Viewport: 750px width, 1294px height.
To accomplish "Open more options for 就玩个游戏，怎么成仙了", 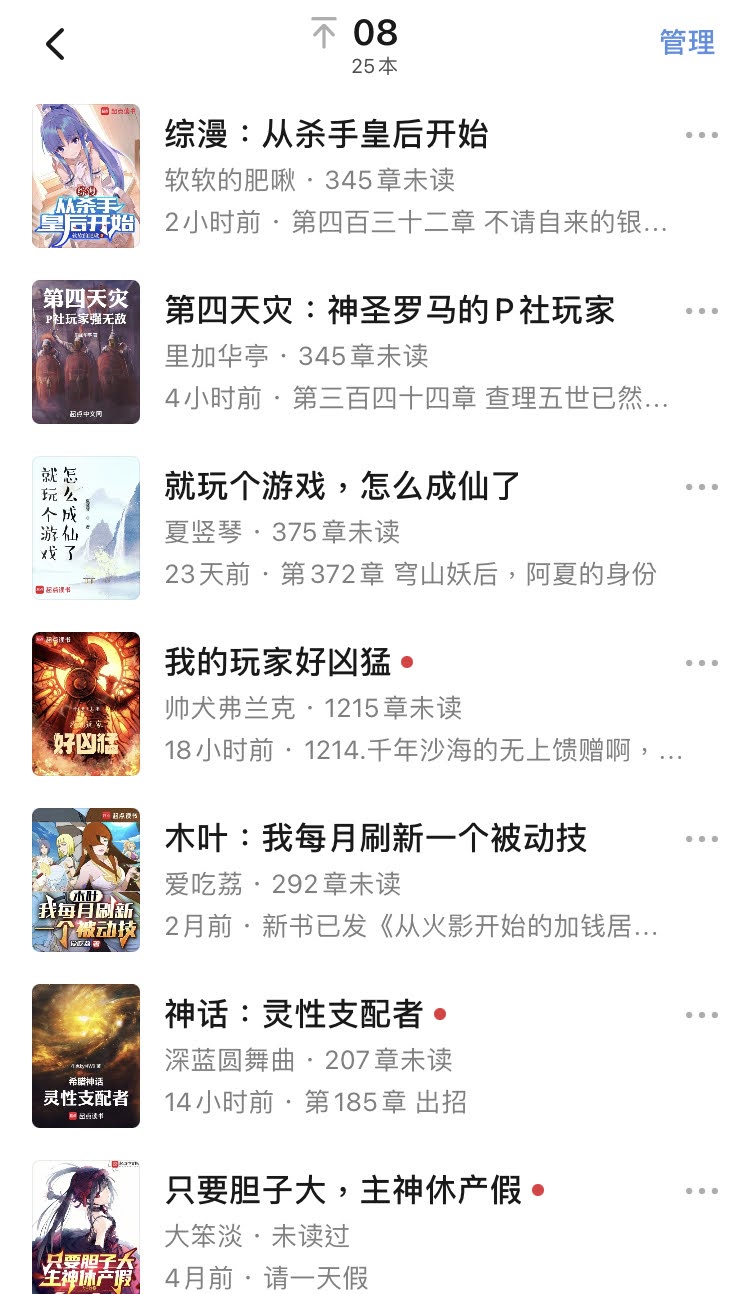I will (x=702, y=487).
